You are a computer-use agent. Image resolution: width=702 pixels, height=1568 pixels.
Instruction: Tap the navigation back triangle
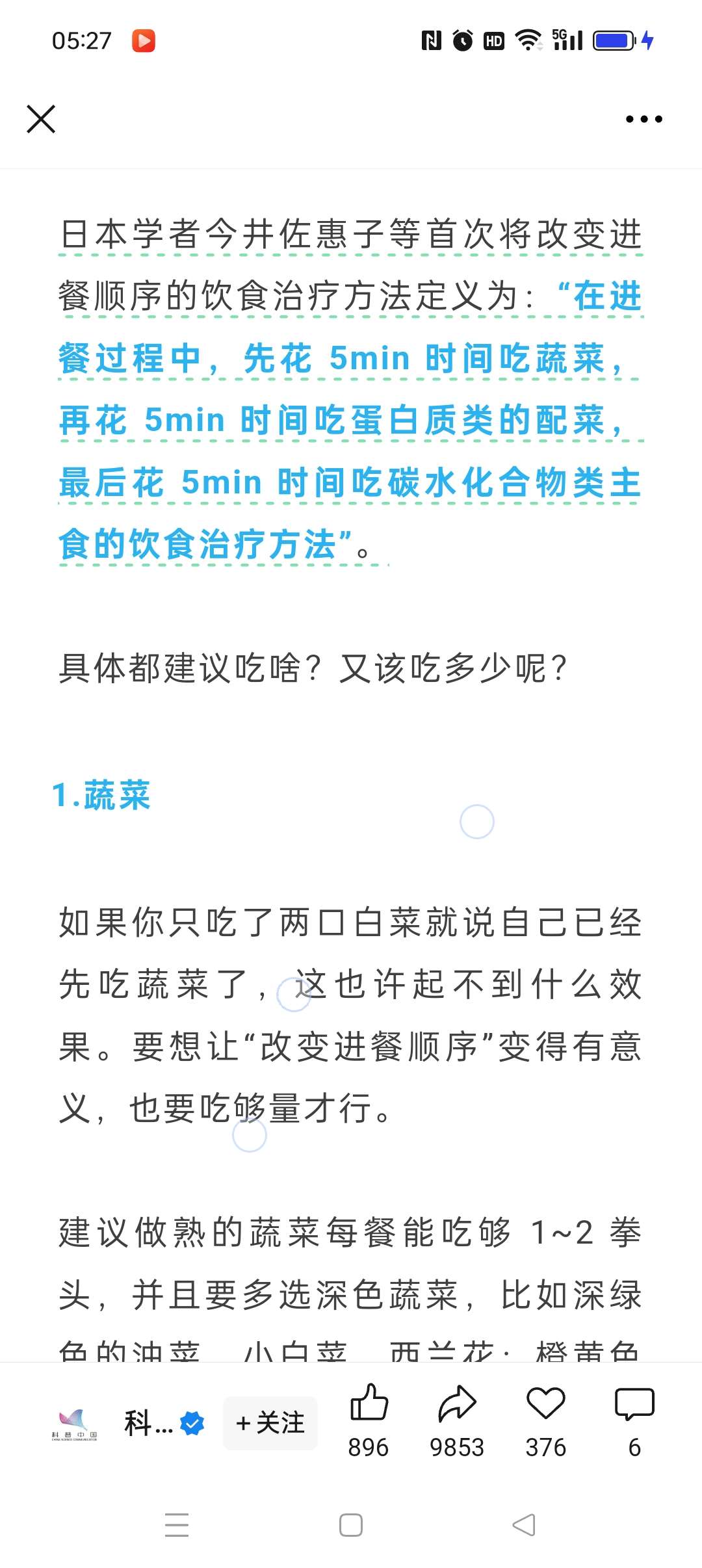click(524, 1524)
